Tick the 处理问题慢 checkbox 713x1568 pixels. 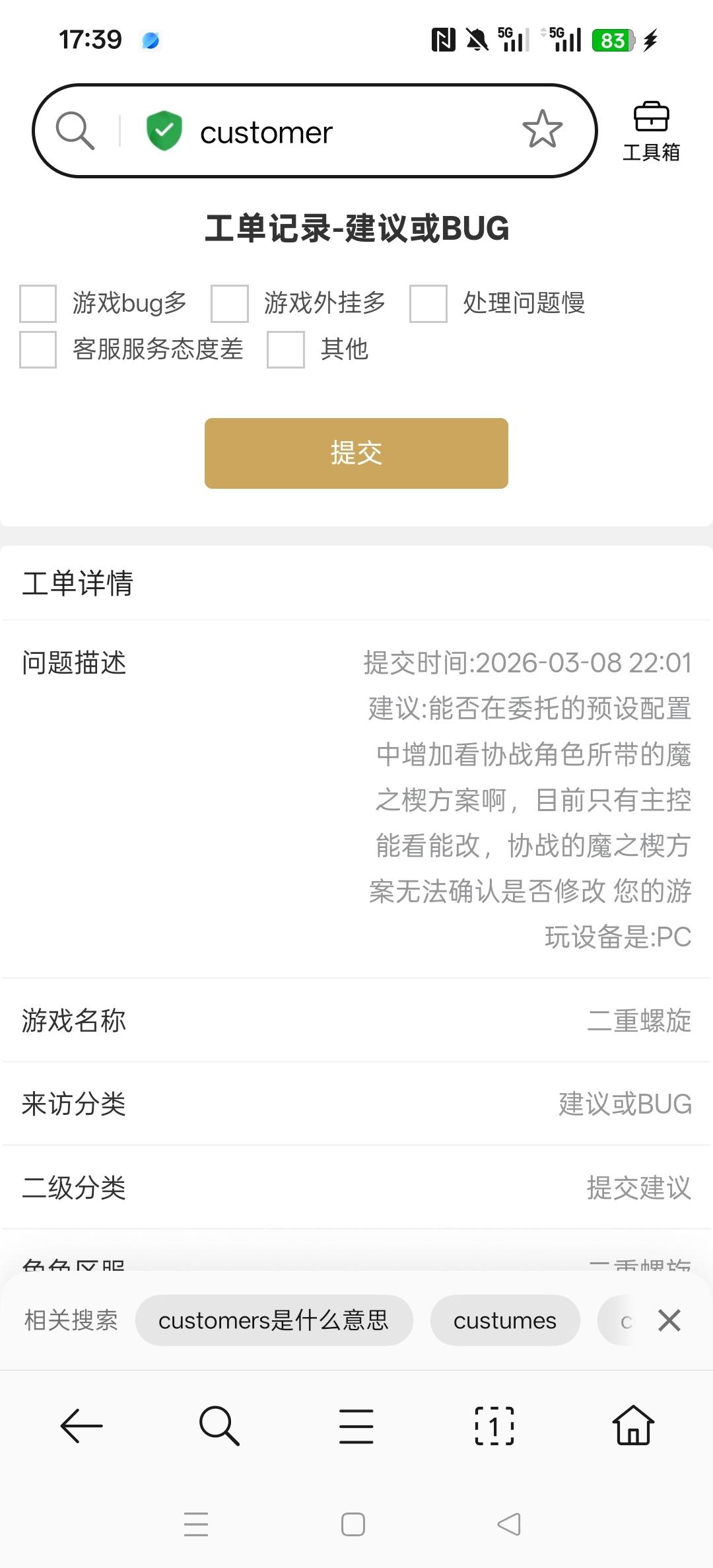click(x=428, y=304)
